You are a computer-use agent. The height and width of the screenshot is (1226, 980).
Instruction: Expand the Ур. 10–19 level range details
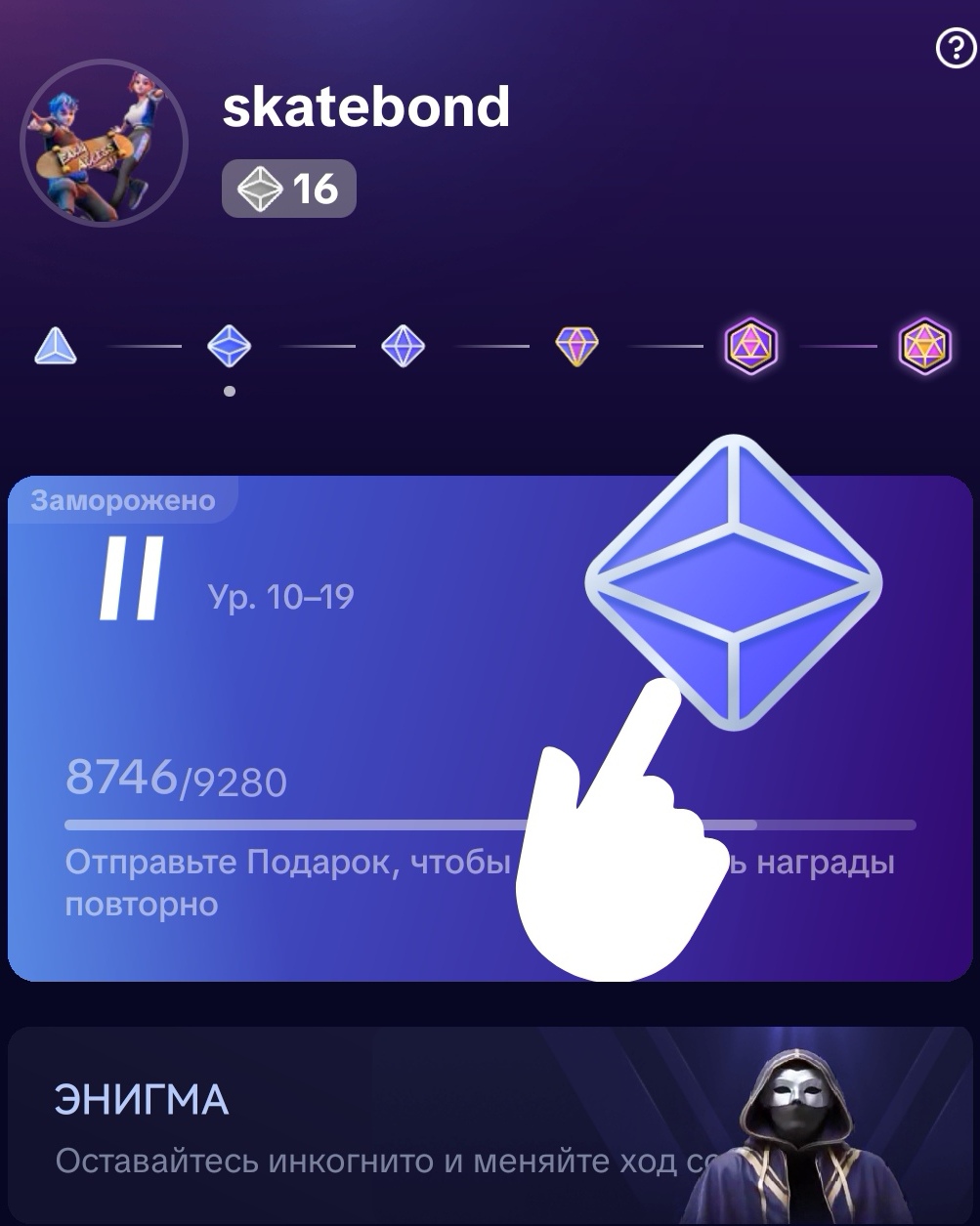click(281, 594)
